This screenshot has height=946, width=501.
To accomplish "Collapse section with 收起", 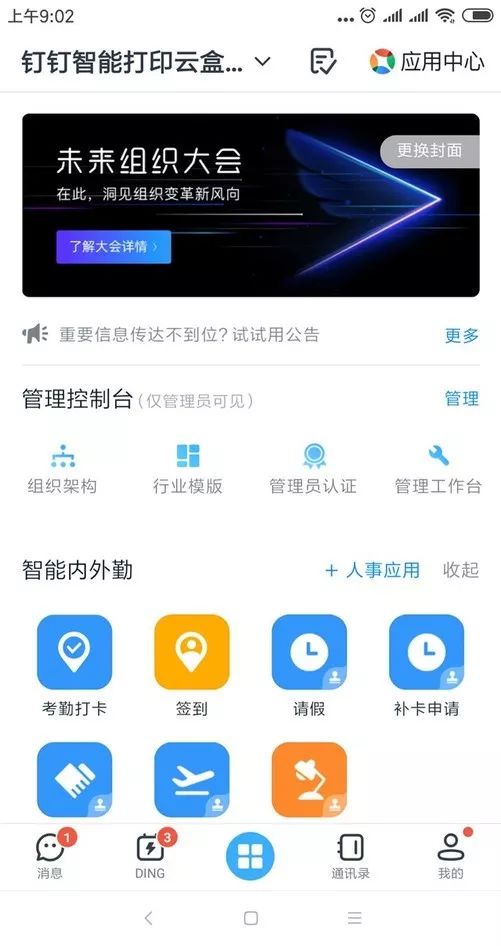I will (461, 570).
